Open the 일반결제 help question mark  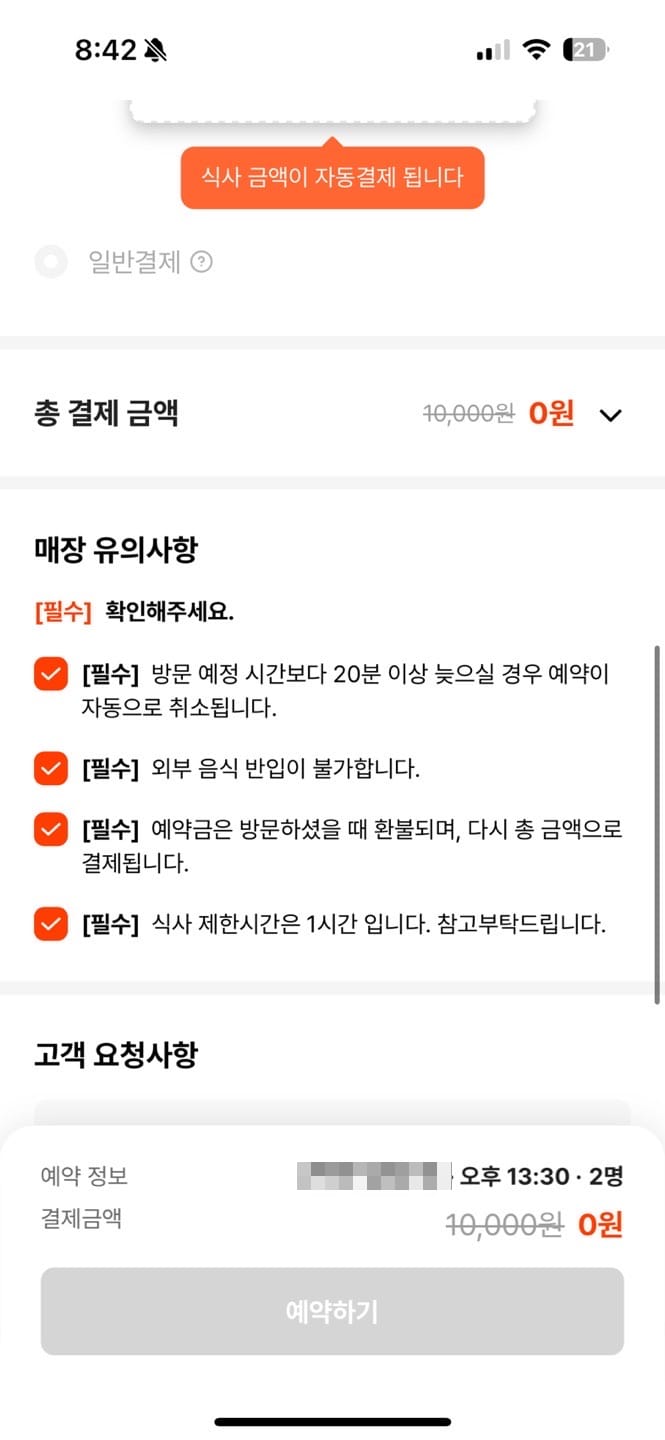coord(201,263)
